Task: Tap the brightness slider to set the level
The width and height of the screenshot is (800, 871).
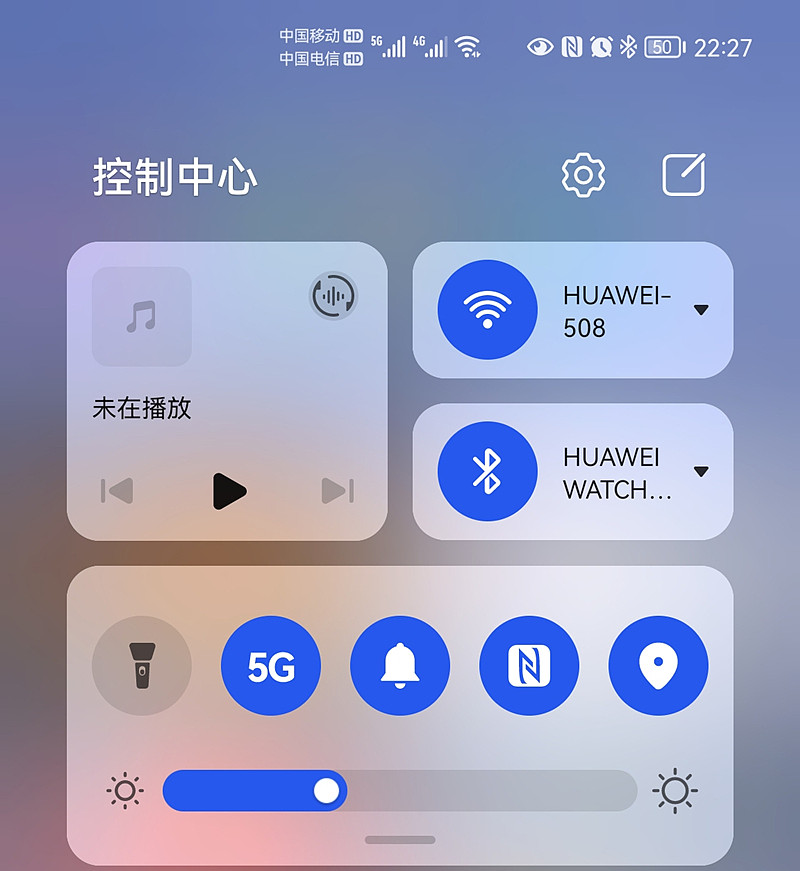Action: [400, 791]
